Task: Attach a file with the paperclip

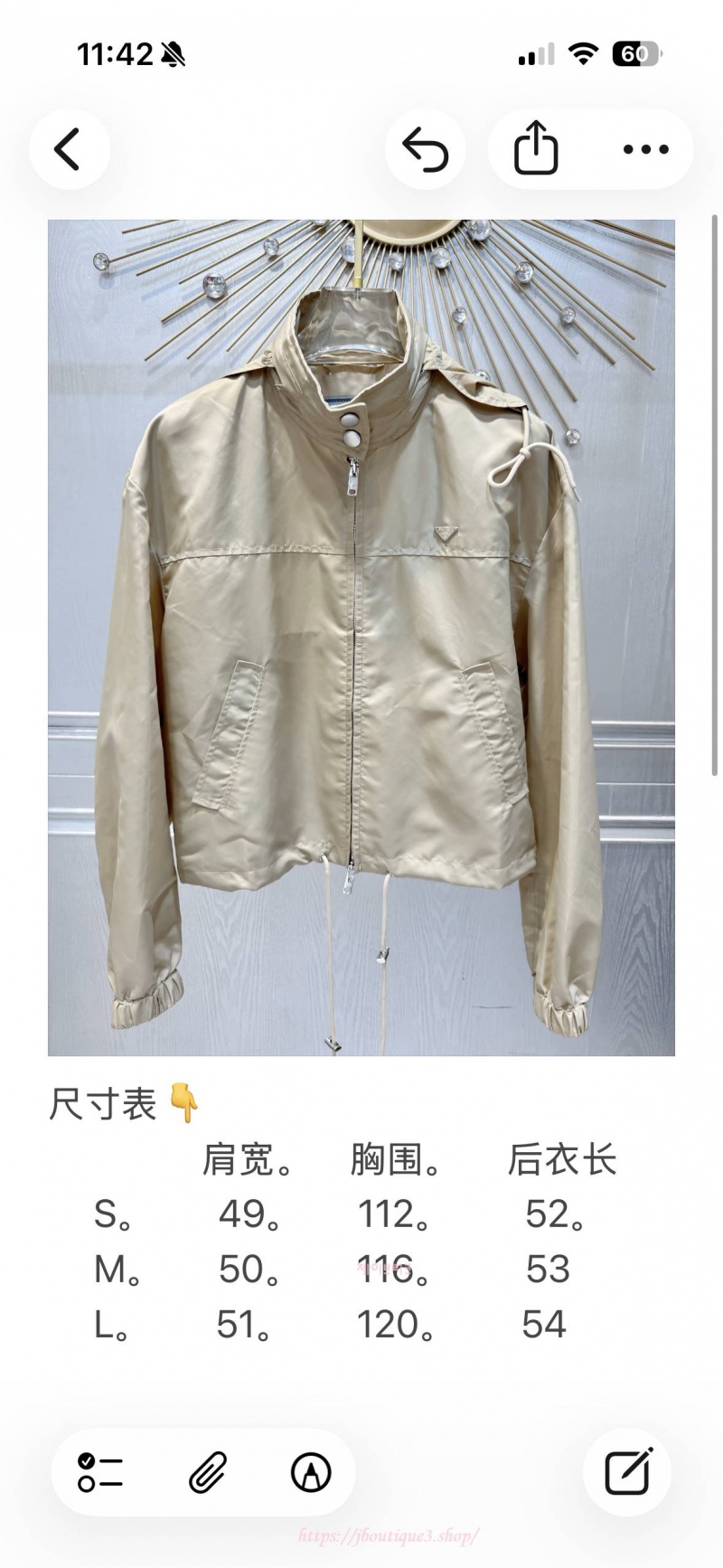Action: click(207, 1473)
